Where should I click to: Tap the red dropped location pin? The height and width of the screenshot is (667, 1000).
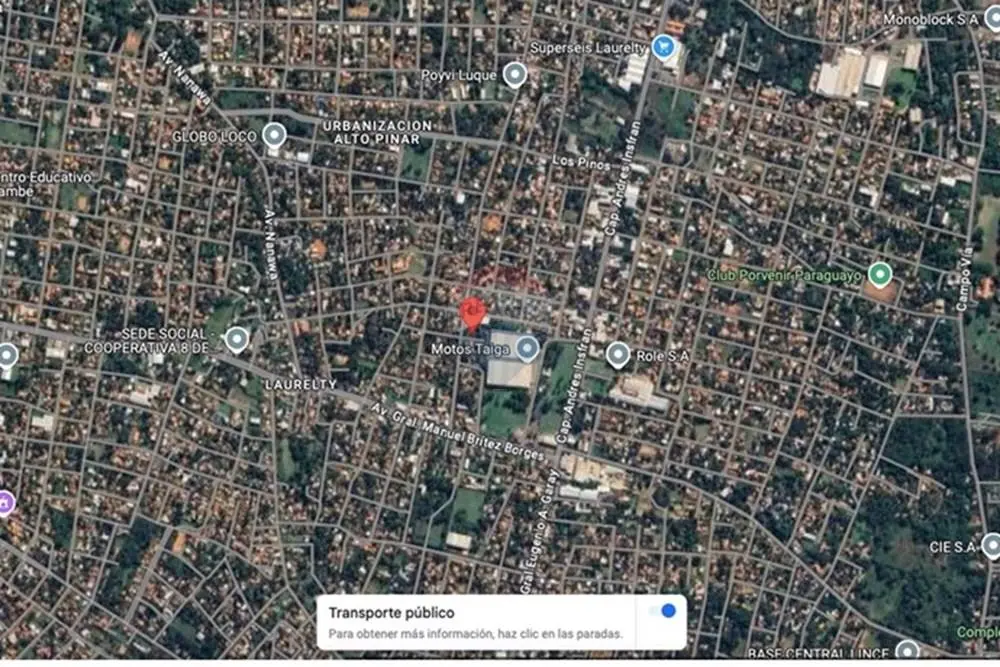[472, 314]
